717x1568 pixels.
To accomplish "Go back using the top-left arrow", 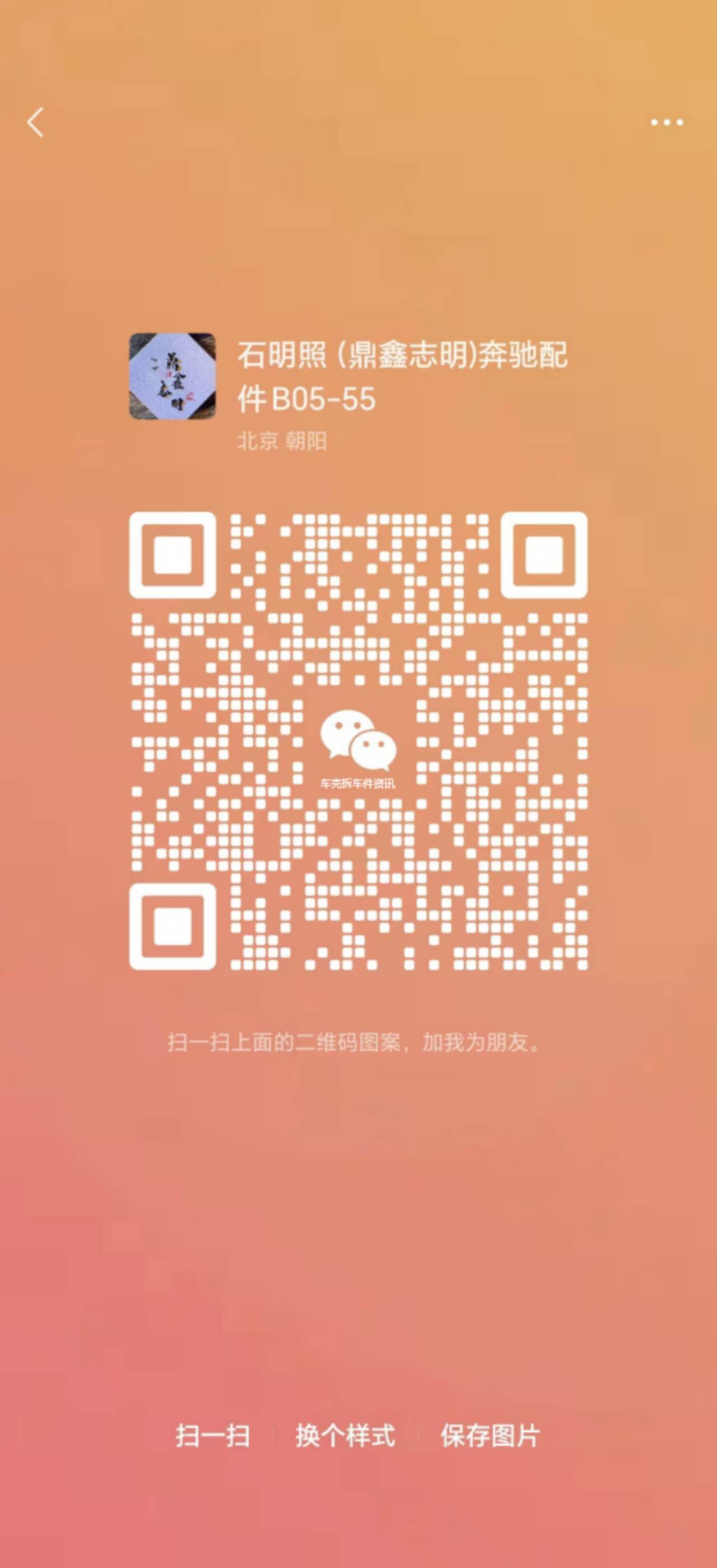I will click(x=36, y=122).
